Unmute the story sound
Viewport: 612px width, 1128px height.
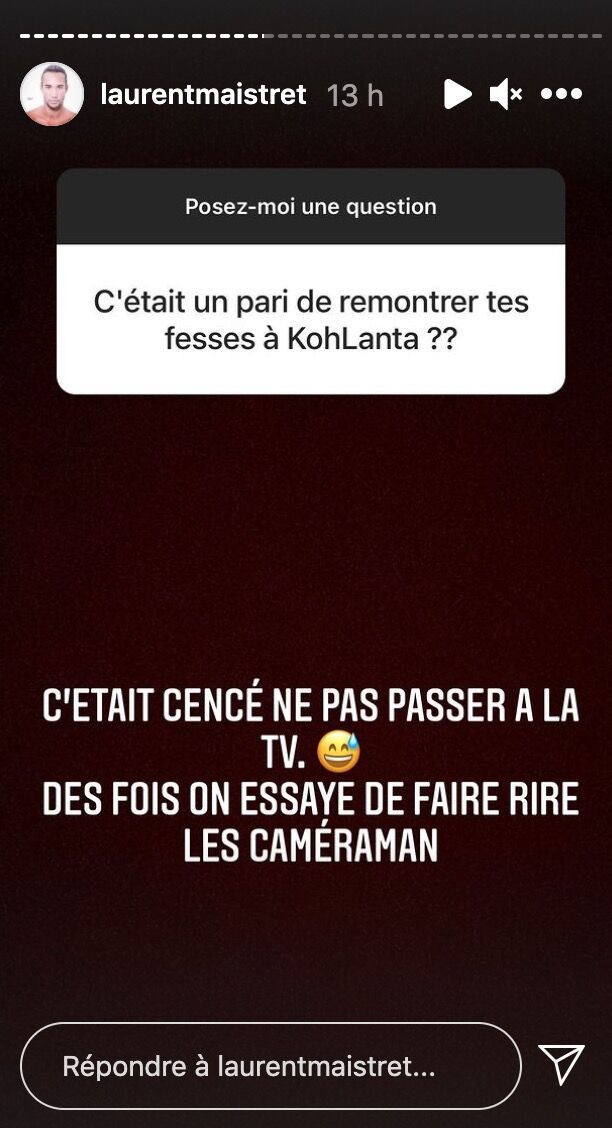505,95
